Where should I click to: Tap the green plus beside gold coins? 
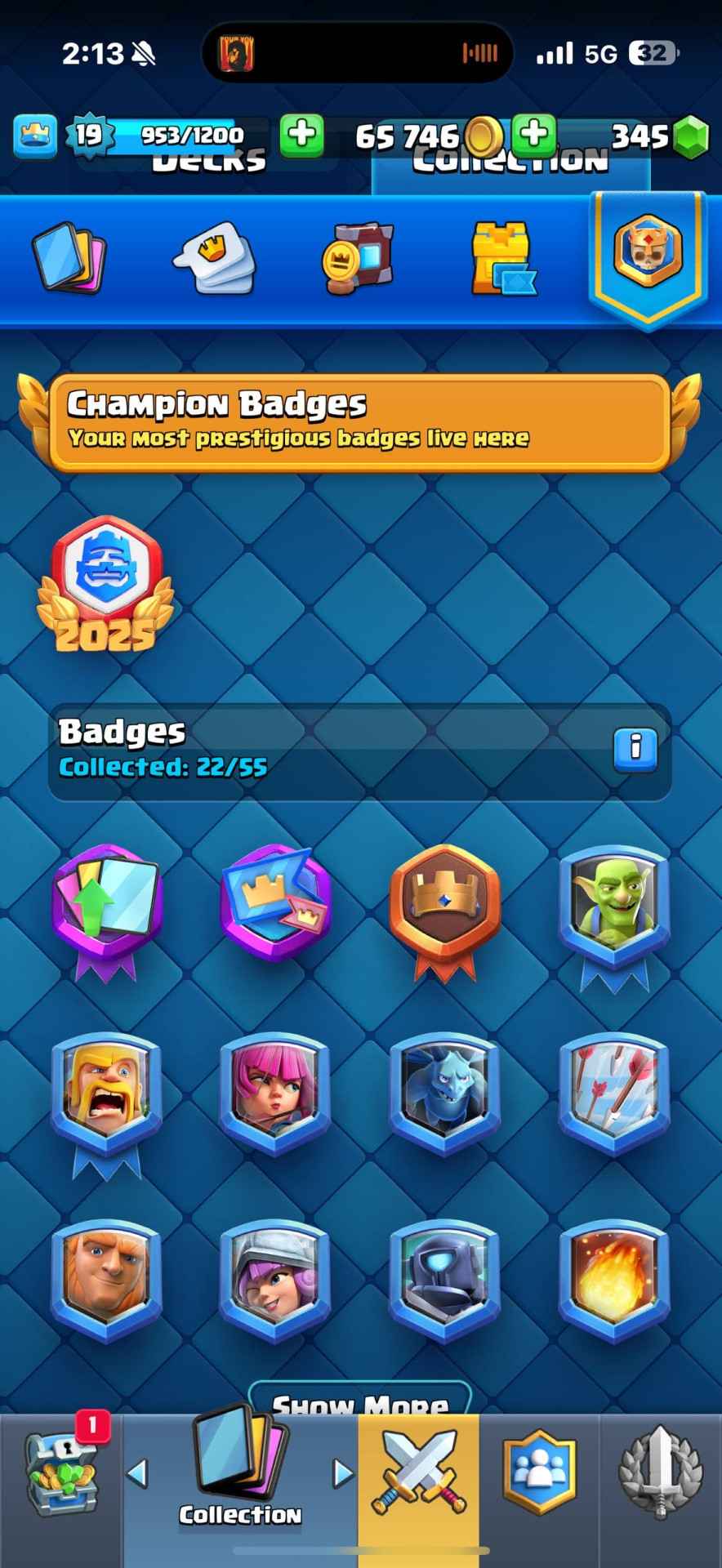click(x=301, y=135)
